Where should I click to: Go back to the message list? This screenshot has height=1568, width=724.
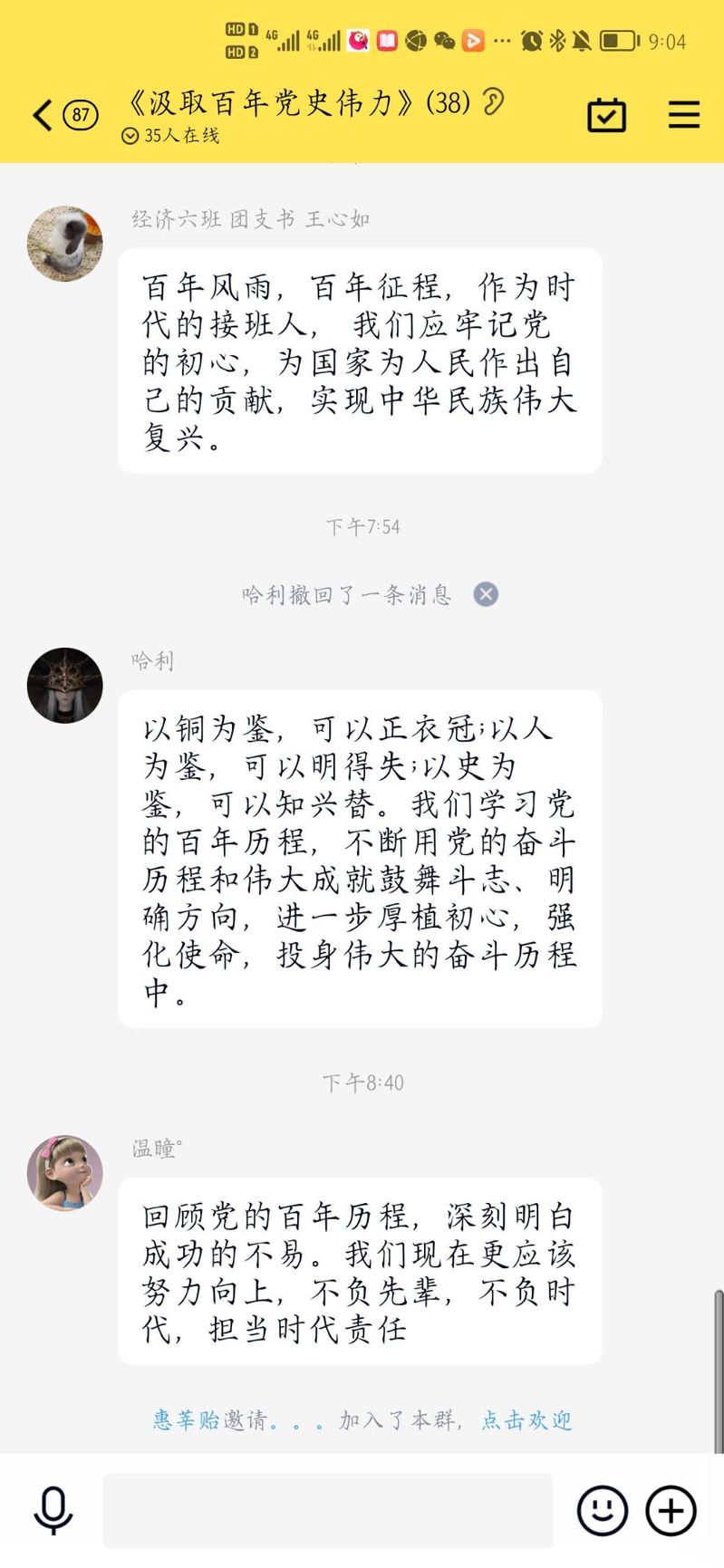point(43,115)
